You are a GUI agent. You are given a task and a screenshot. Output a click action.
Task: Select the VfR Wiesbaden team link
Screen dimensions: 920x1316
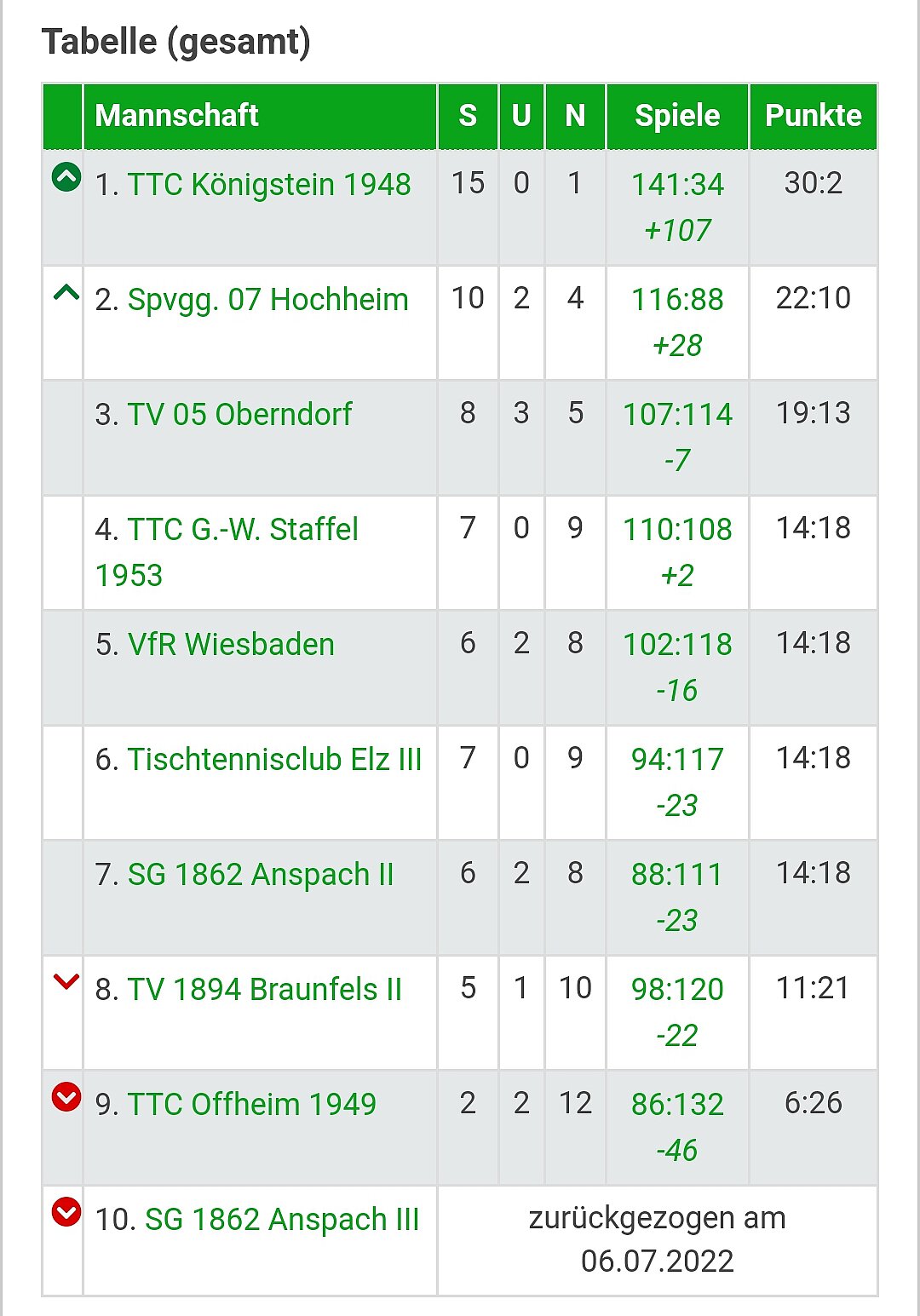(231, 645)
